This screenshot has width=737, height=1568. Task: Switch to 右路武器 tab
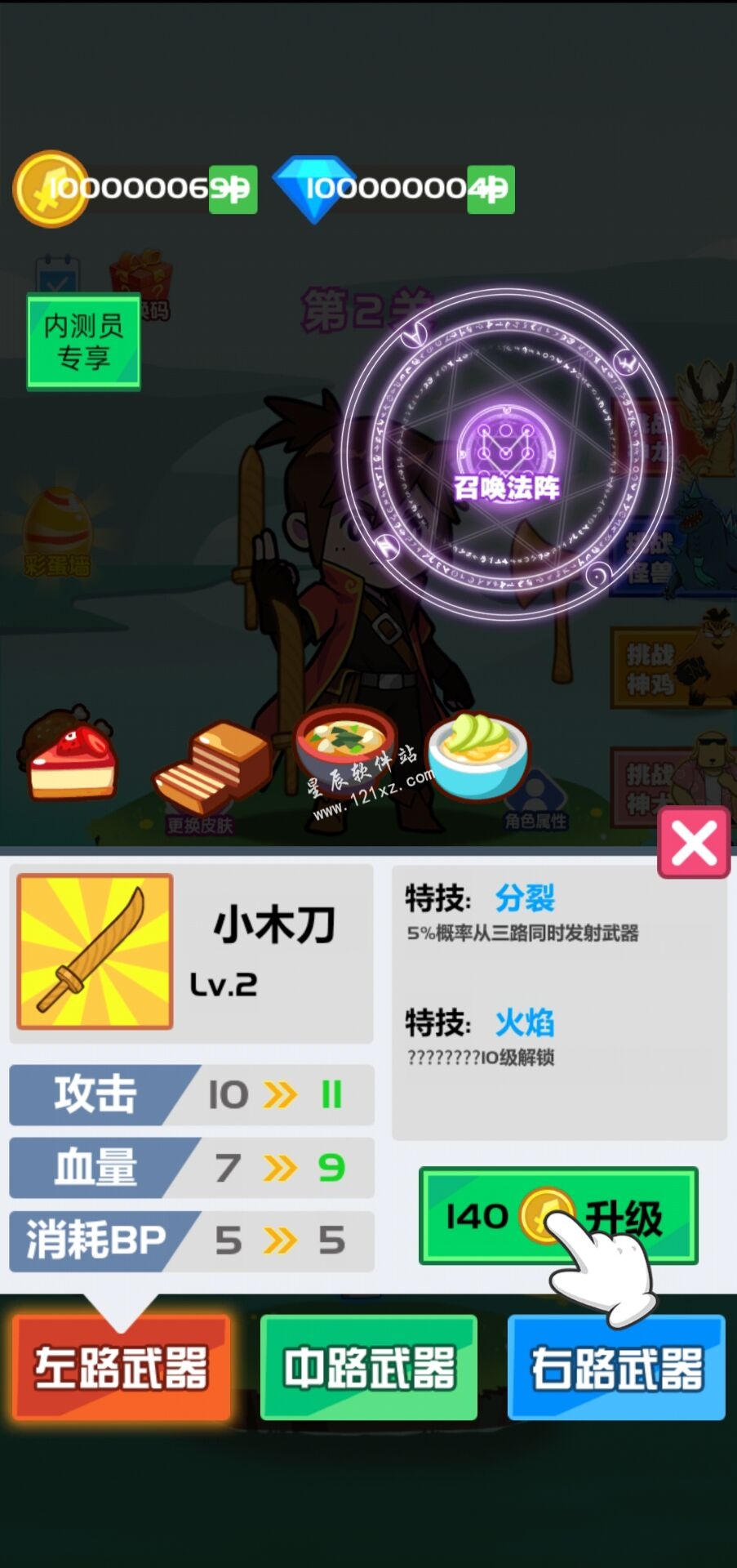[x=616, y=1367]
